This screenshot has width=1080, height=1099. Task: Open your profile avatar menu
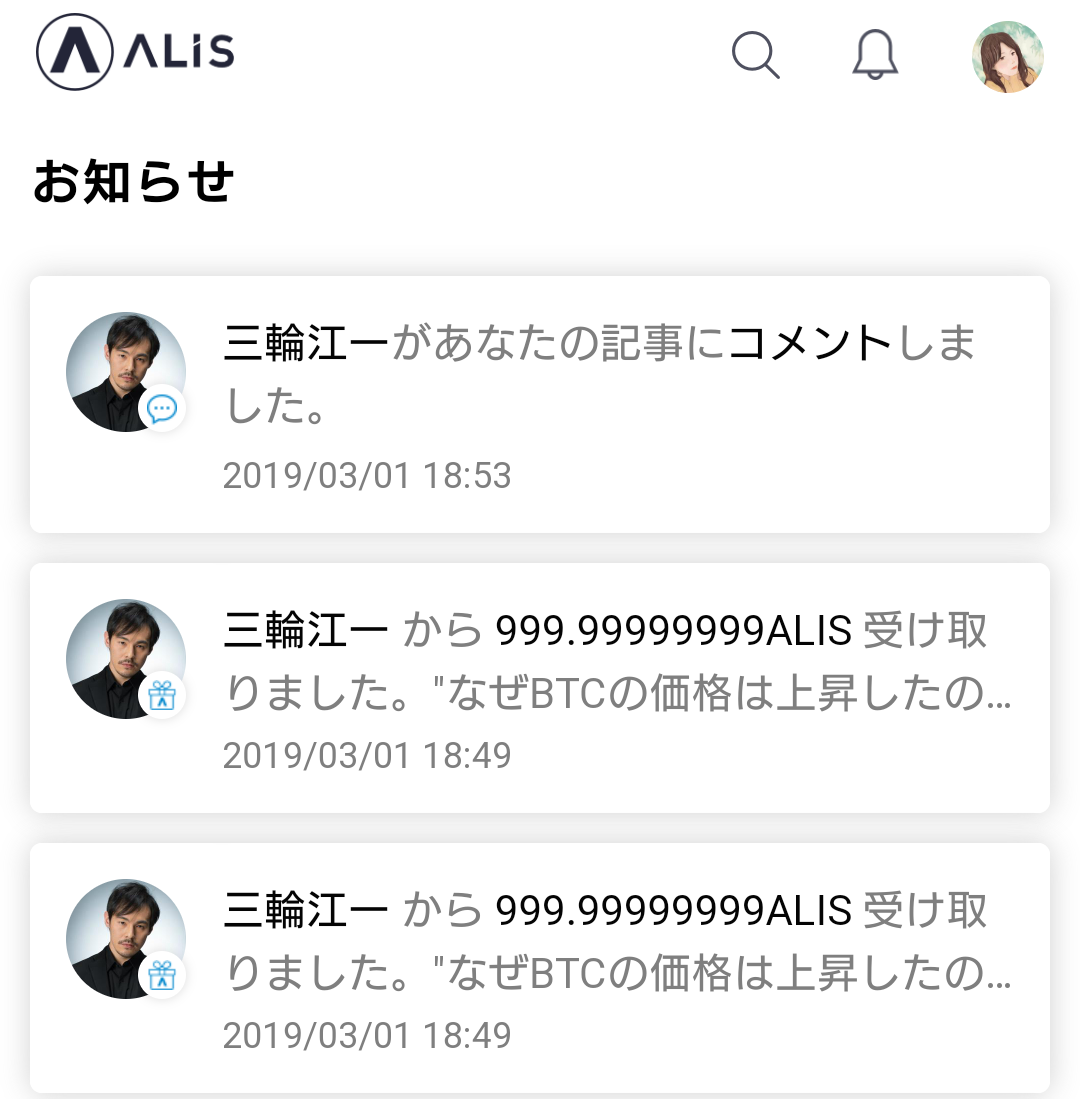pos(1007,57)
